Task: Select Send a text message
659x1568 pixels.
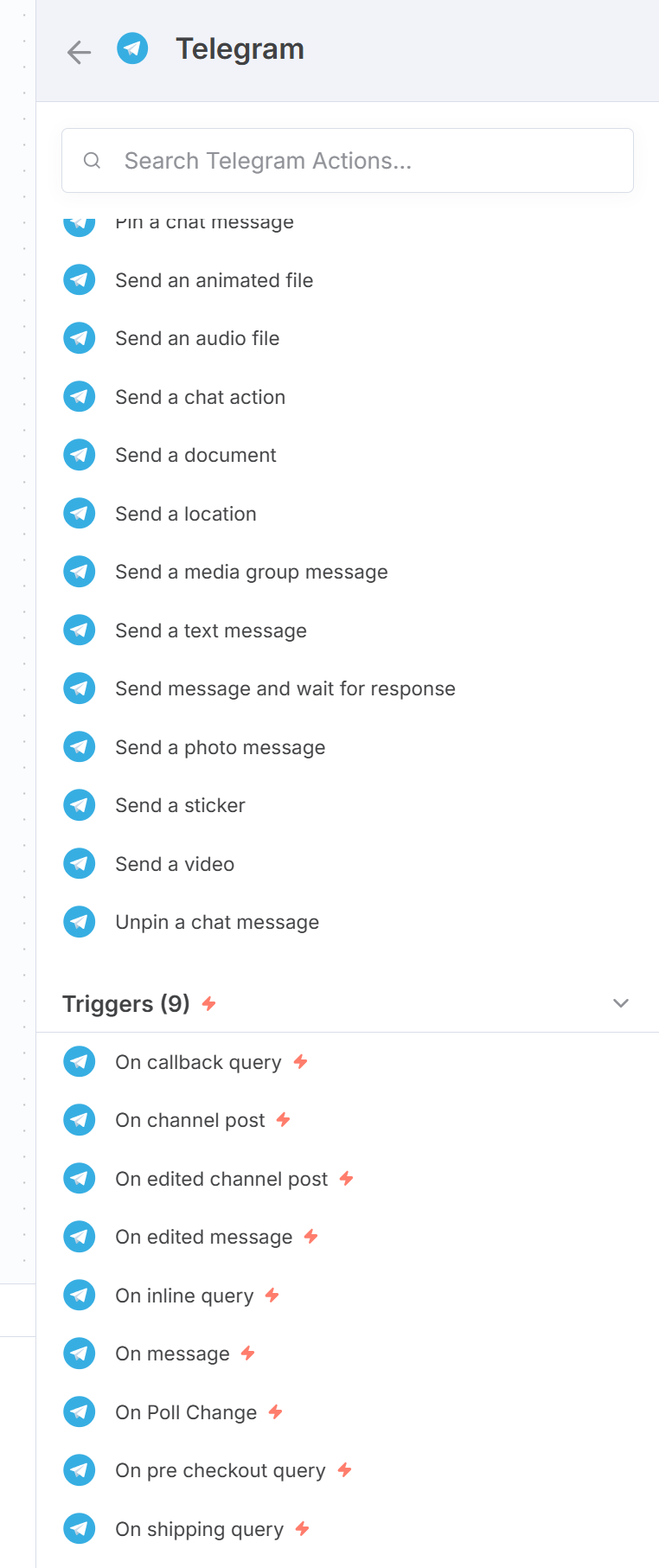Action: click(348, 630)
